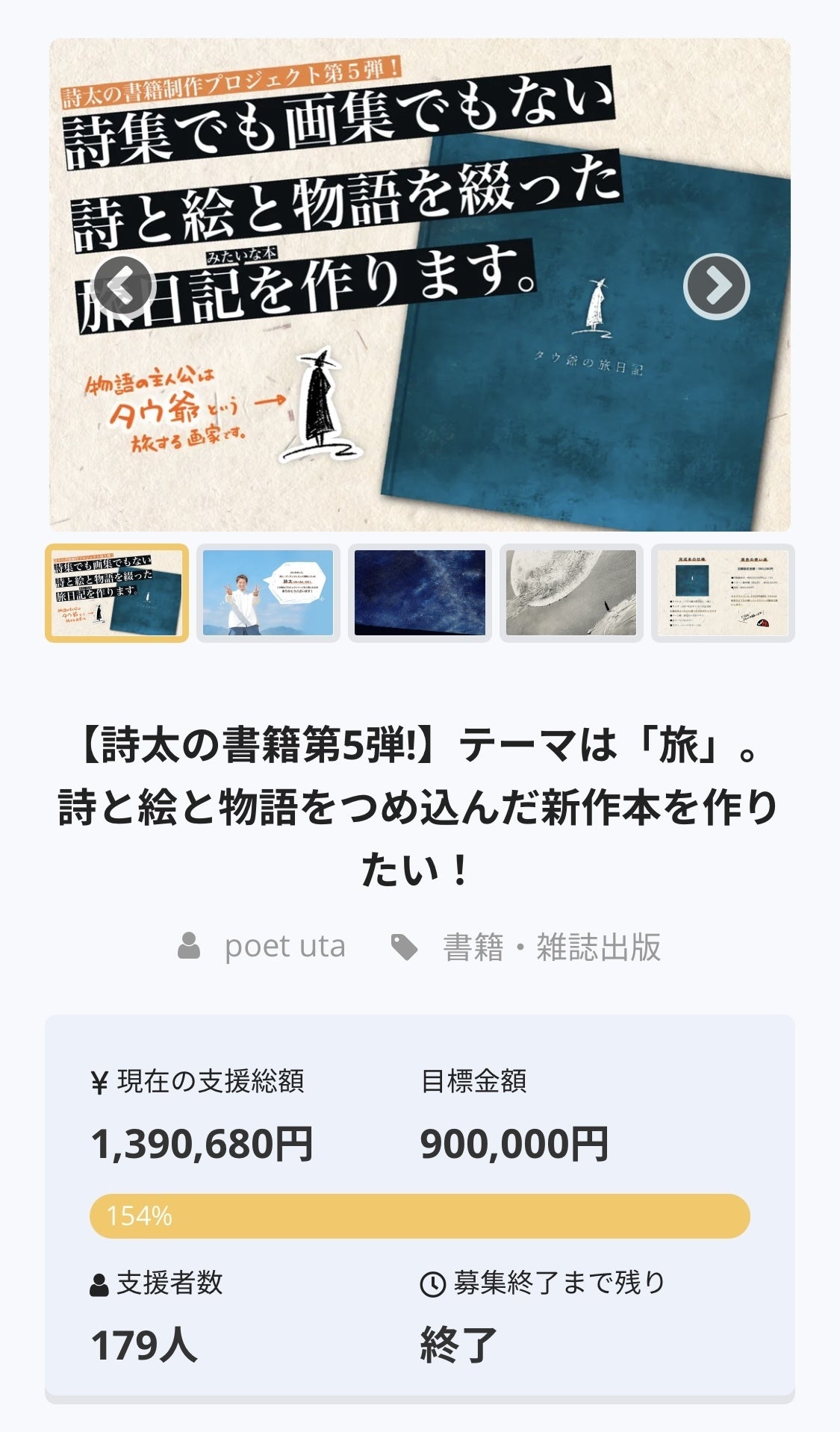This screenshot has width=840, height=1432.
Task: Advance to the next carousel image
Action: [x=716, y=286]
